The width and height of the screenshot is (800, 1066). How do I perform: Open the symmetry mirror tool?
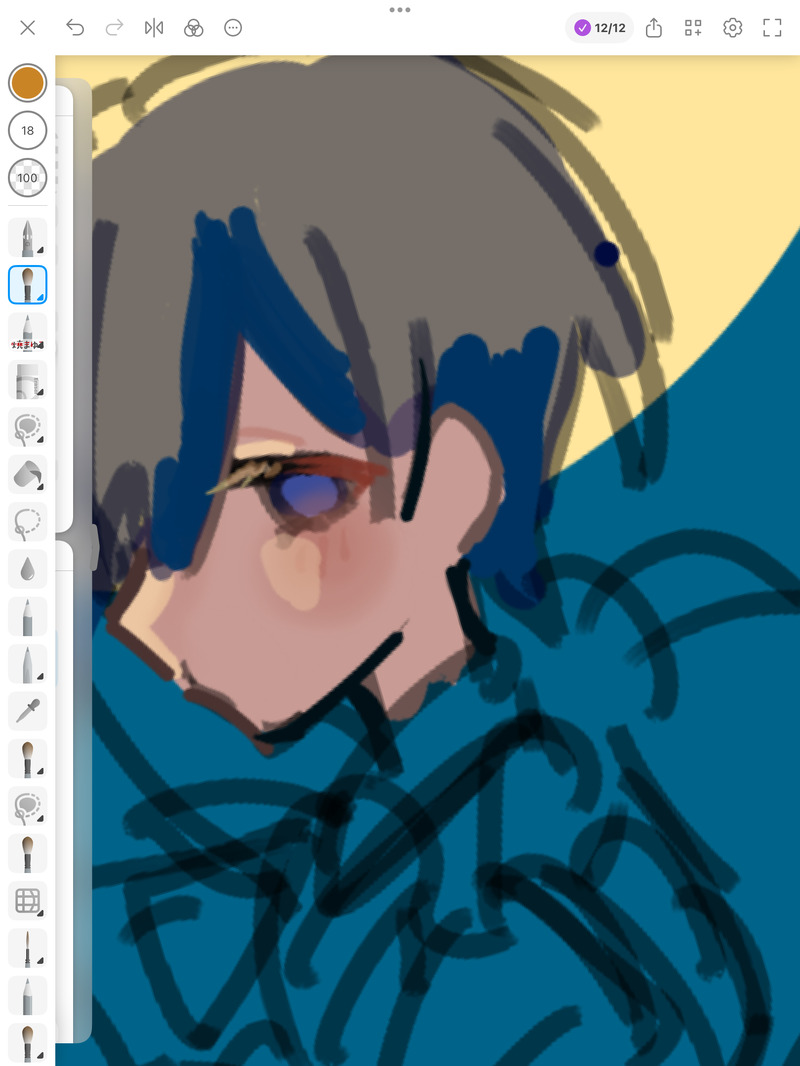pos(154,28)
